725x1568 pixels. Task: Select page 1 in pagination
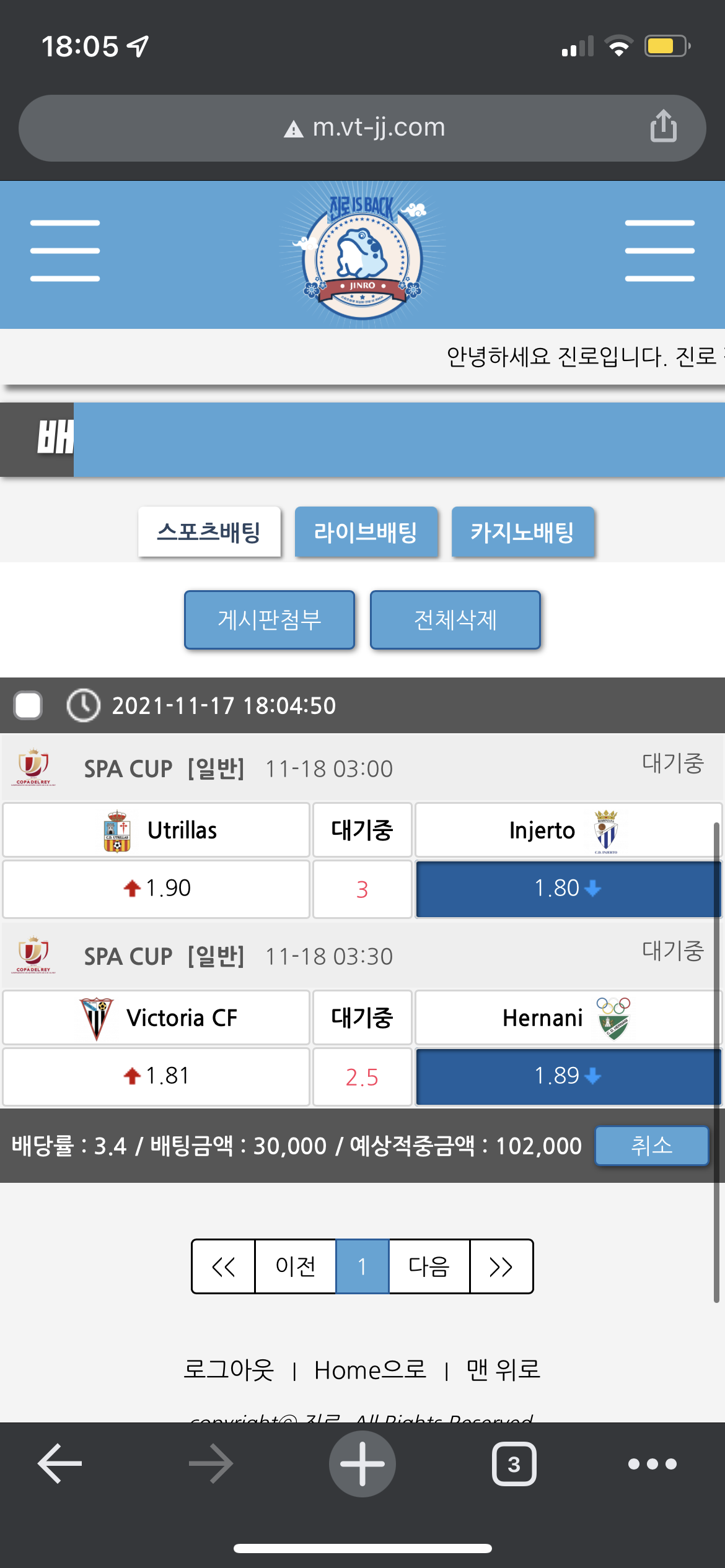[x=362, y=1266]
